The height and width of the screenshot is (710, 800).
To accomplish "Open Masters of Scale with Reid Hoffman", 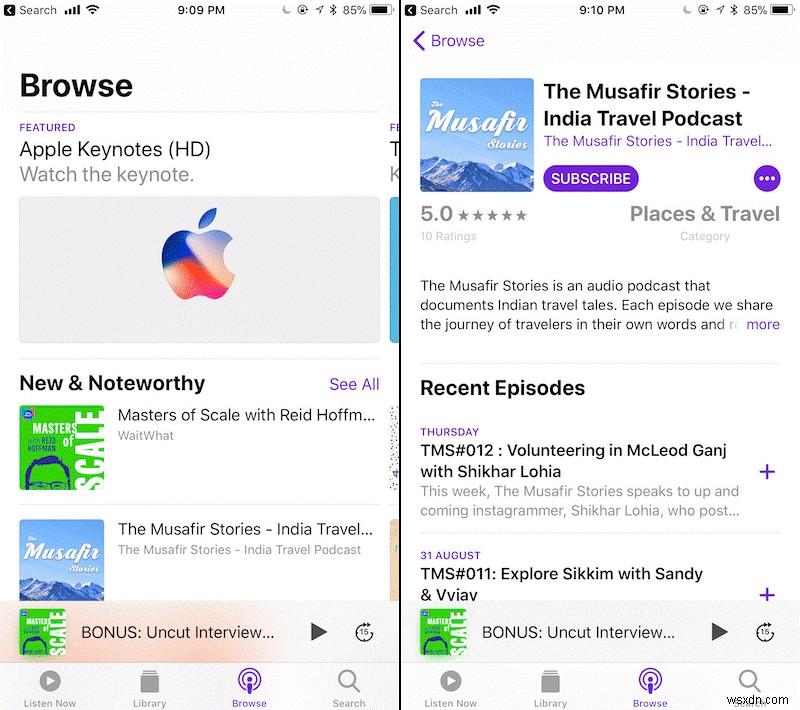I will click(x=247, y=415).
